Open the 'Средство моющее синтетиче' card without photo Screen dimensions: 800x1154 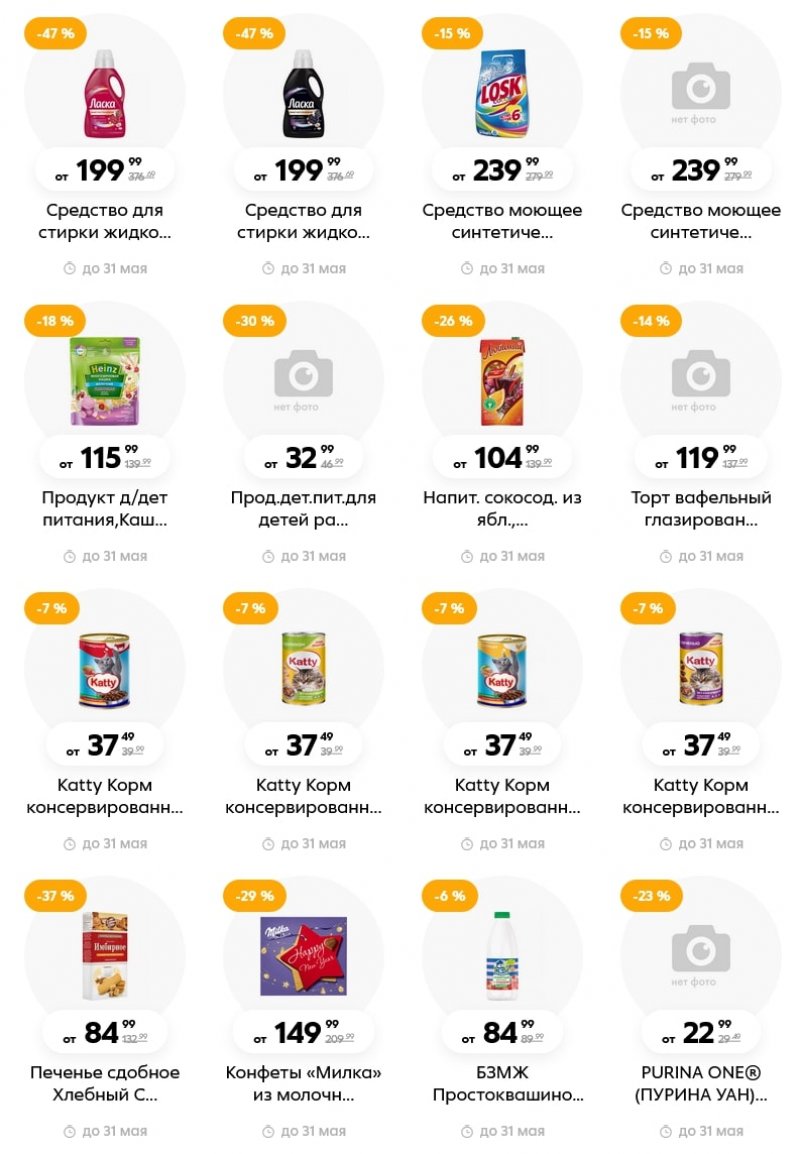coord(701,94)
